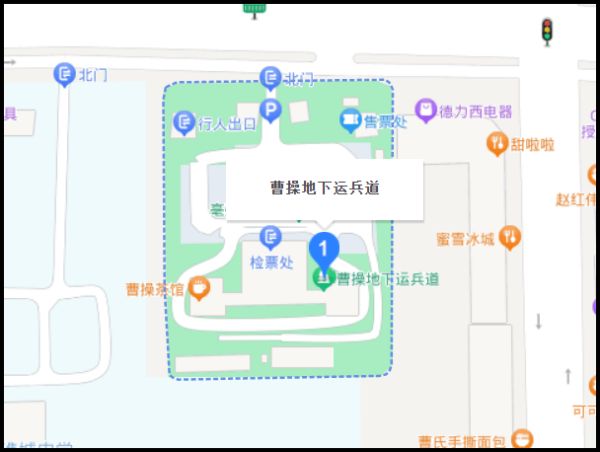Select the 德力西电器 shop marker
600x452 pixels.
pyautogui.click(x=427, y=112)
